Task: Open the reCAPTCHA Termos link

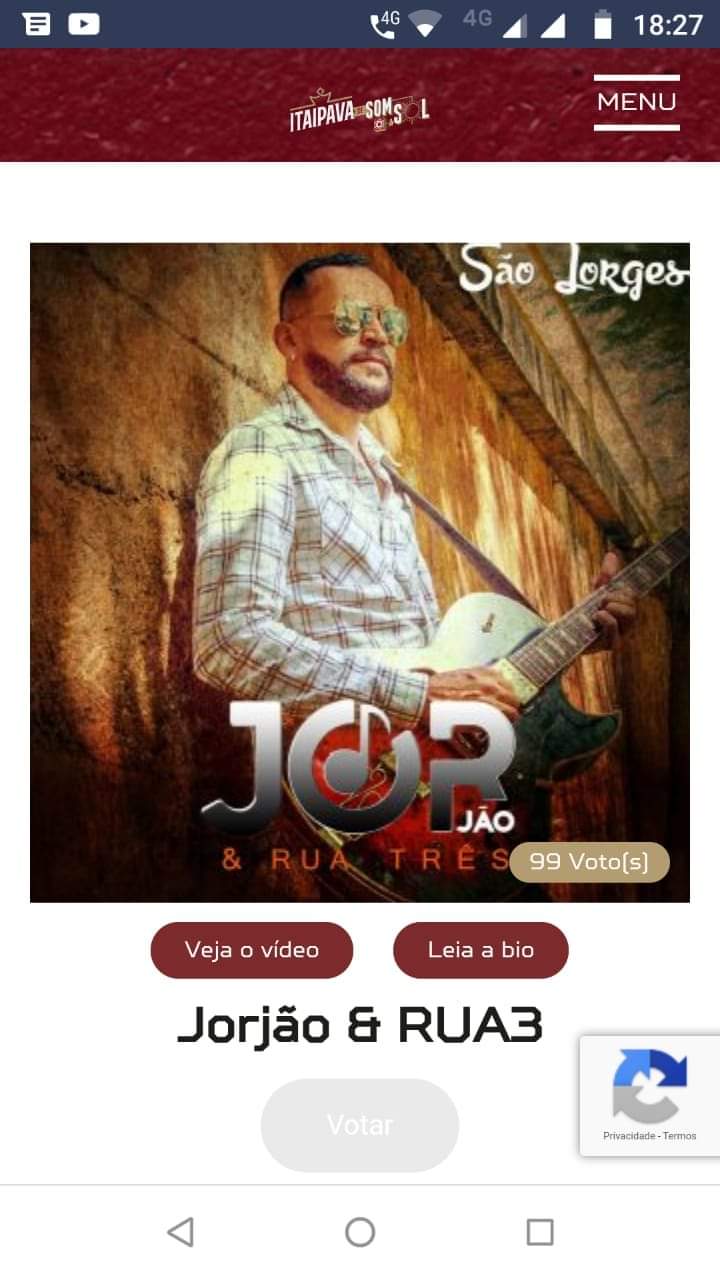Action: point(680,1136)
